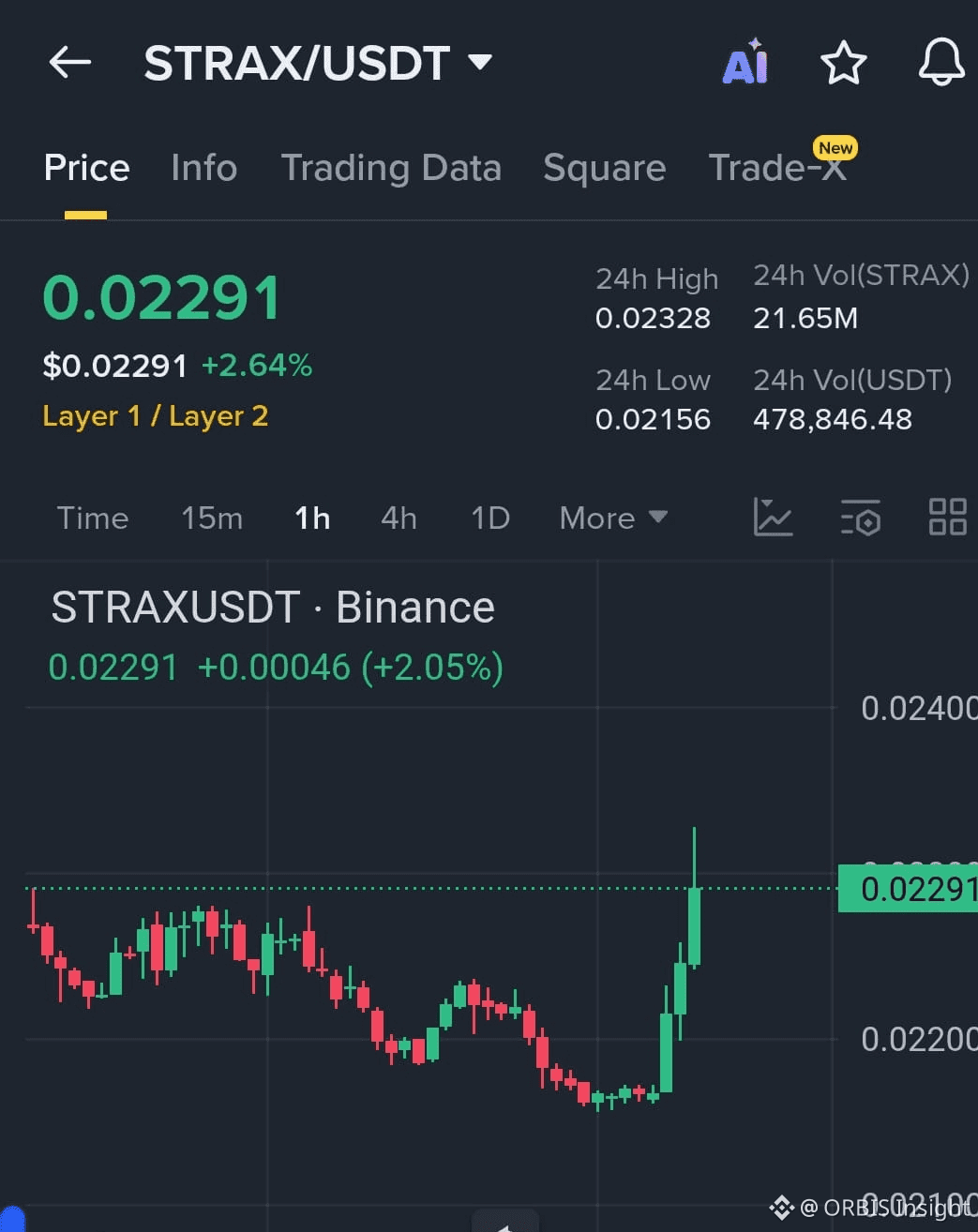978x1232 pixels.
Task: Open the Square tab
Action: tap(604, 168)
